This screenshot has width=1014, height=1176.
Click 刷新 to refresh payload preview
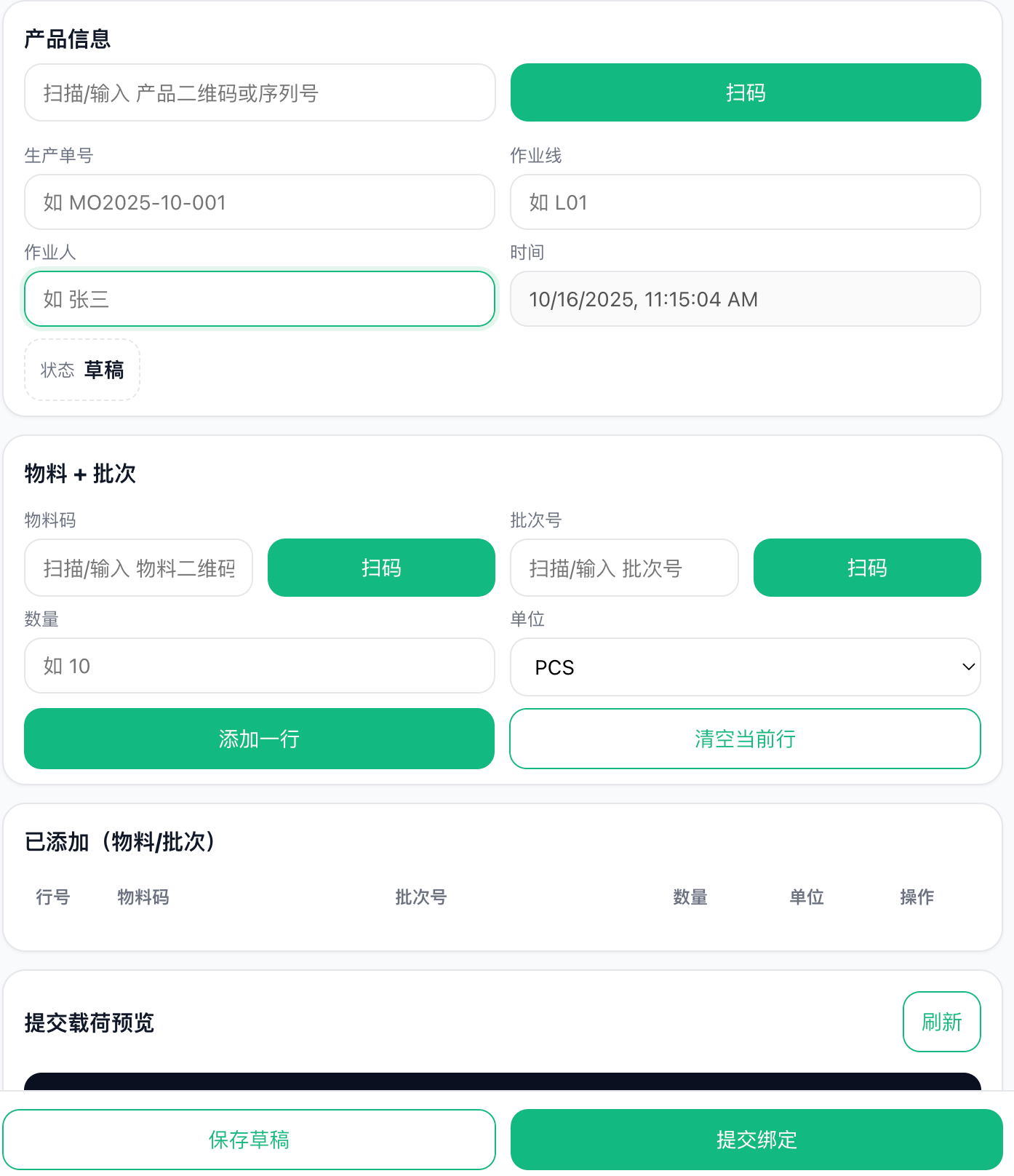[941, 1022]
